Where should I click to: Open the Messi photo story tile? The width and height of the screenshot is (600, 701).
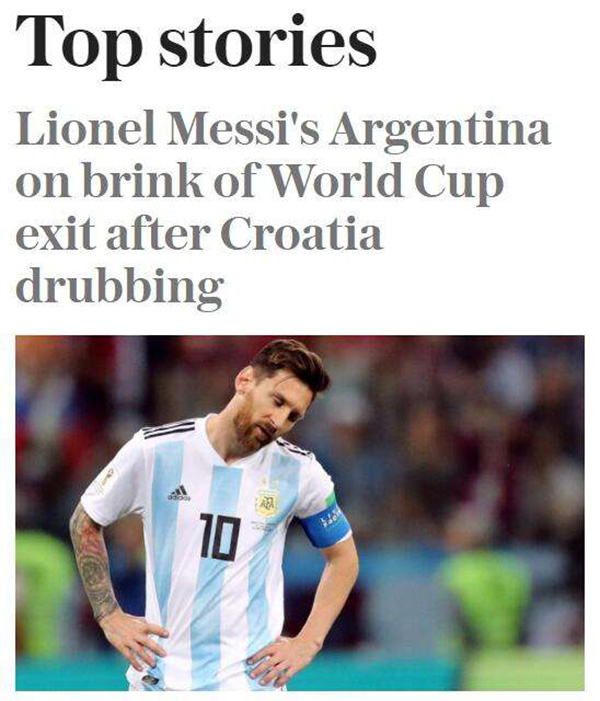[x=299, y=512]
